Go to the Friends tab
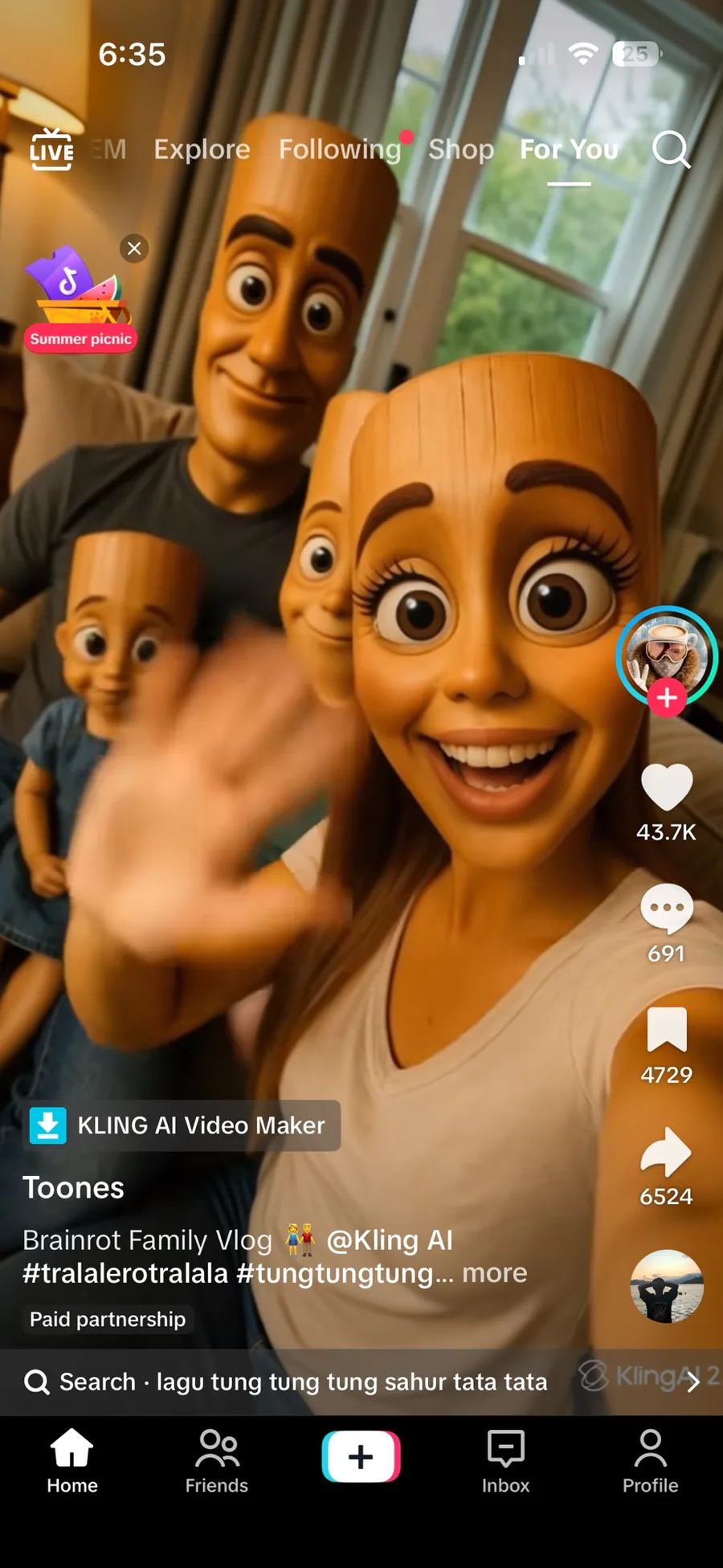Screen dimensions: 723x1568 pyautogui.click(x=217, y=1462)
